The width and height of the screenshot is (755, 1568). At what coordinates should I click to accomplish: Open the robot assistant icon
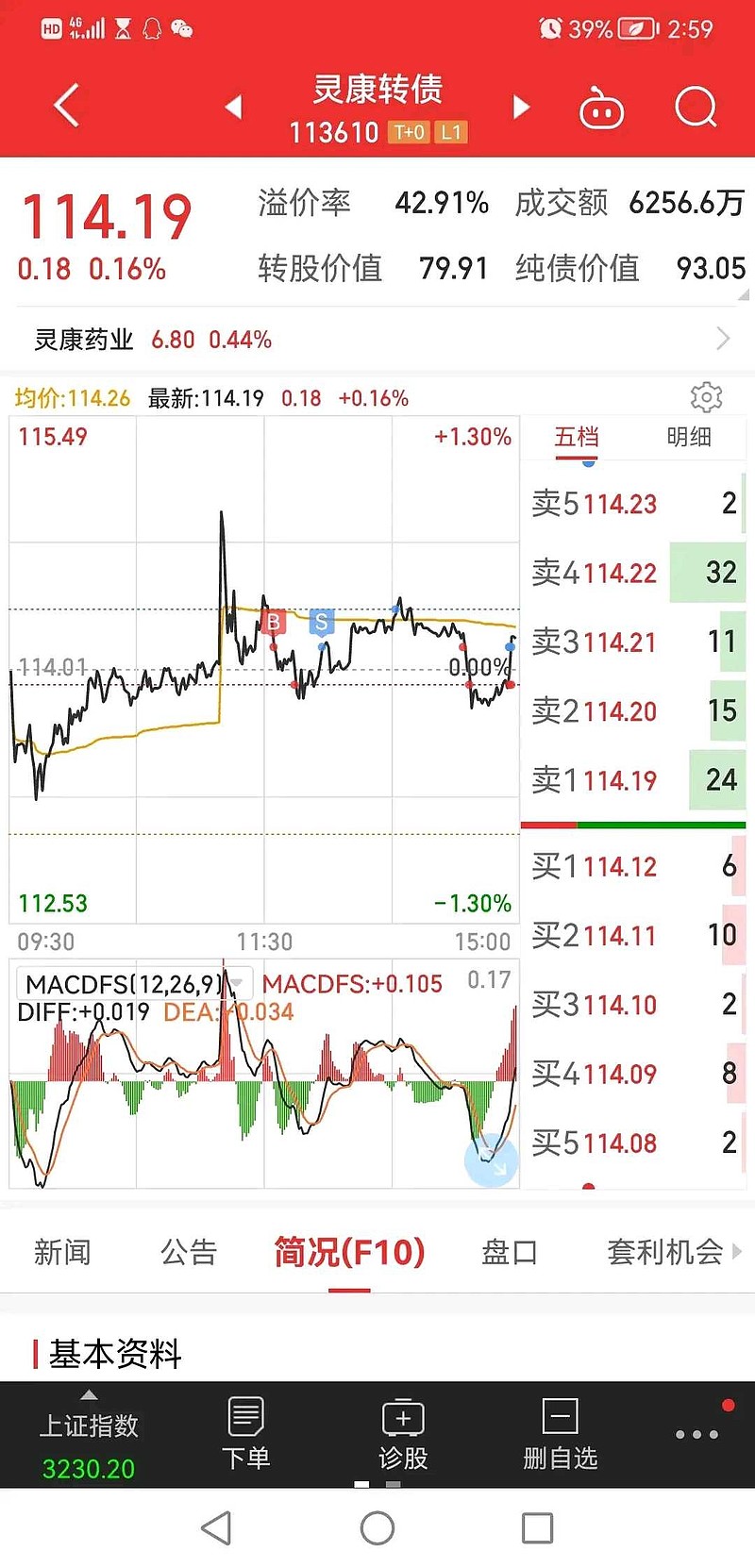point(601,108)
